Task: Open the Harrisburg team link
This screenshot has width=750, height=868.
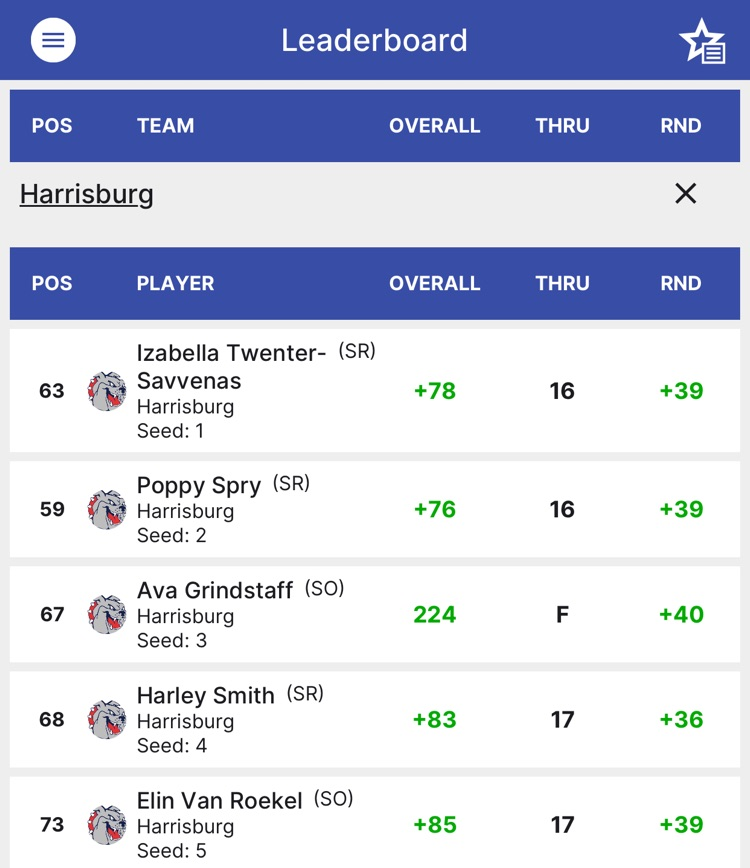Action: pyautogui.click(x=87, y=193)
